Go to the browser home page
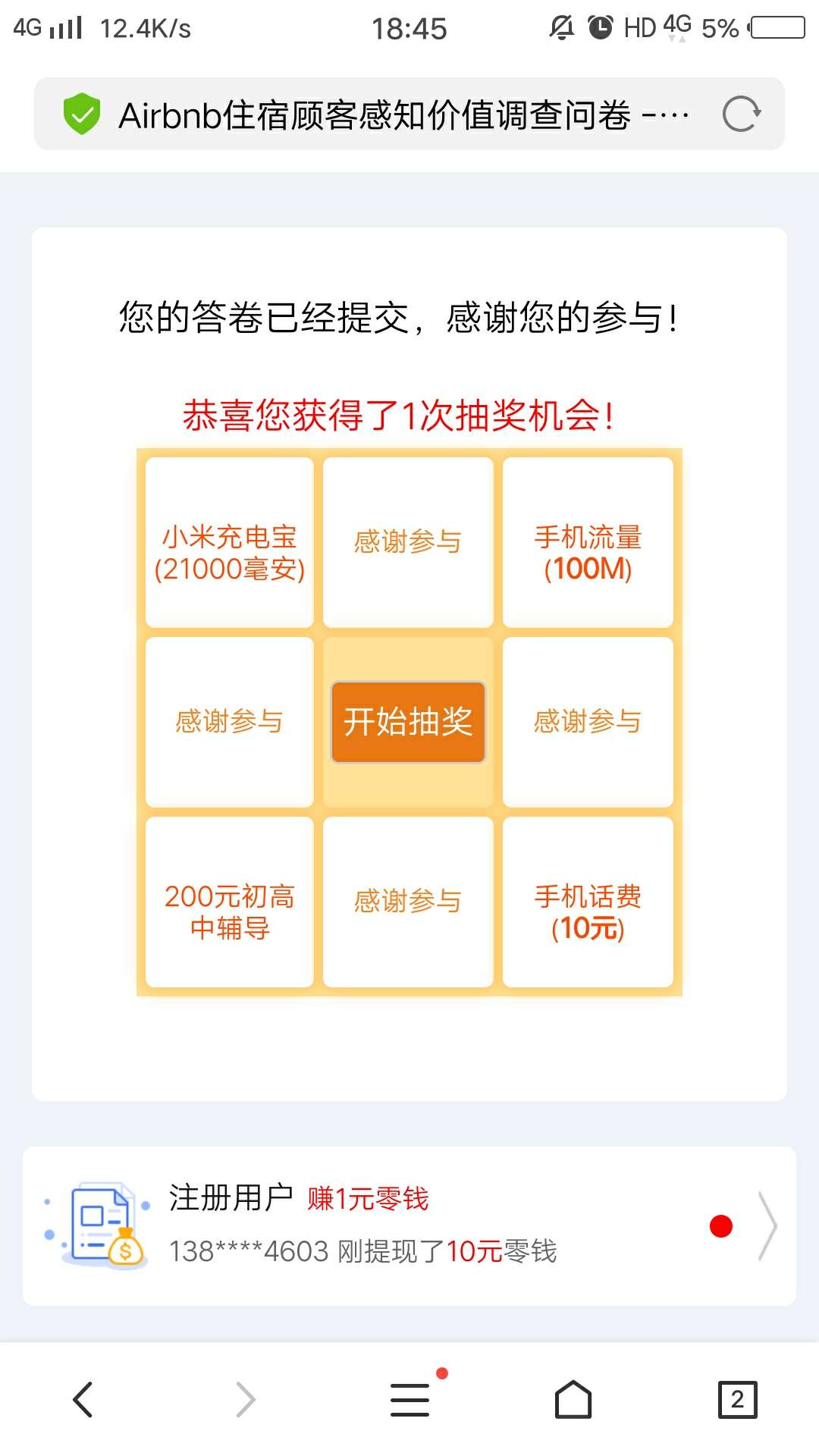Image resolution: width=819 pixels, height=1456 pixels. [x=573, y=1399]
